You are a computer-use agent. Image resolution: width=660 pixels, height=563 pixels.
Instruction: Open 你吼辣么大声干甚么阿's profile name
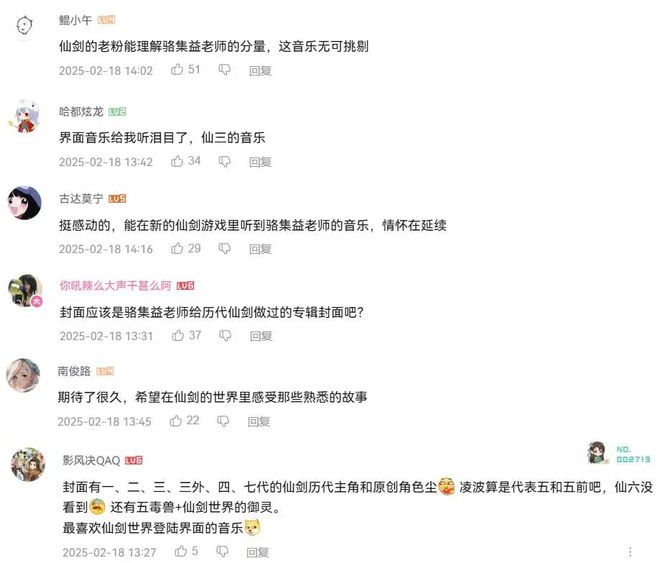click(115, 285)
